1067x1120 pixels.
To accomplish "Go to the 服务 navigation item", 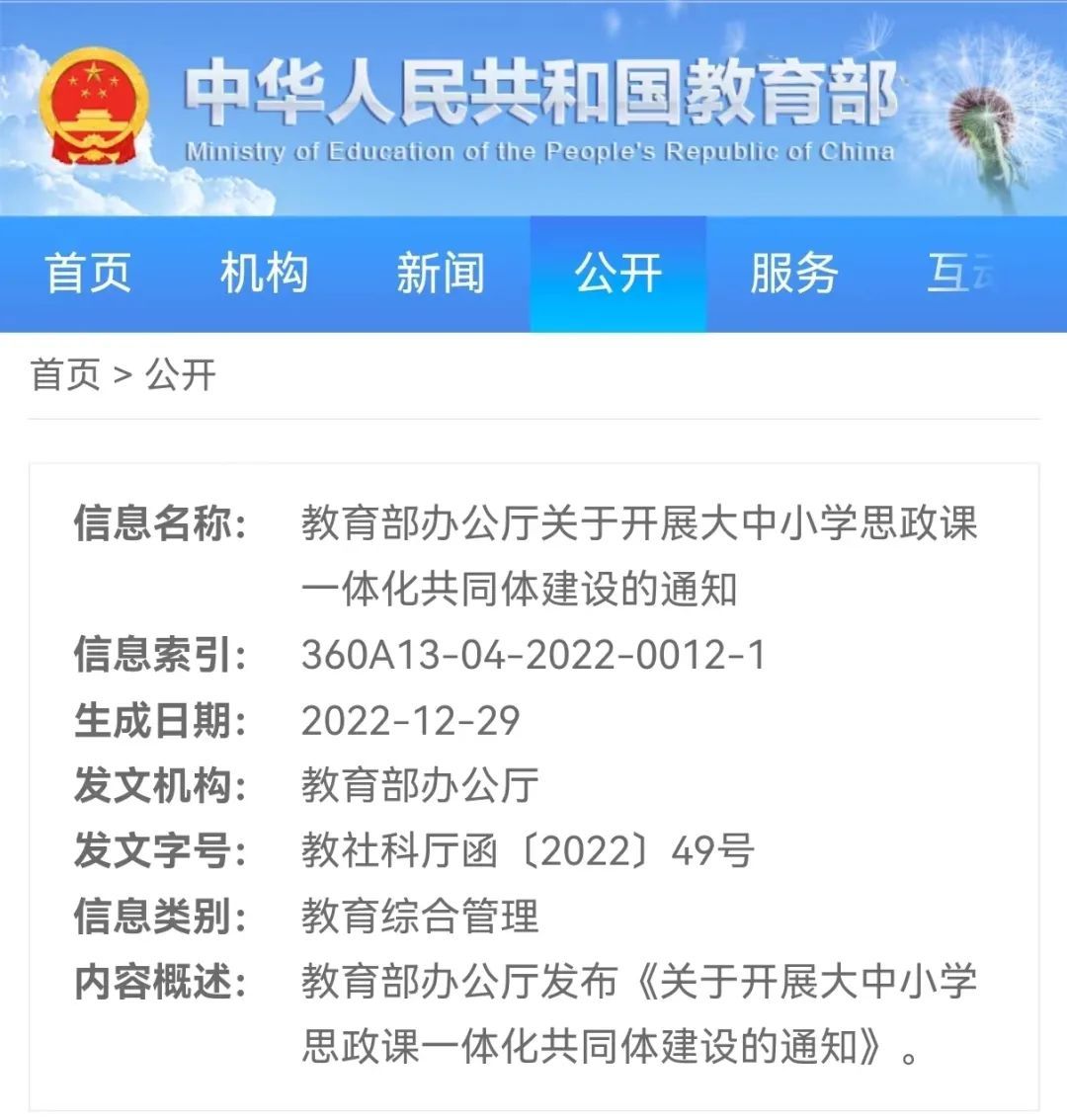I will click(x=793, y=274).
